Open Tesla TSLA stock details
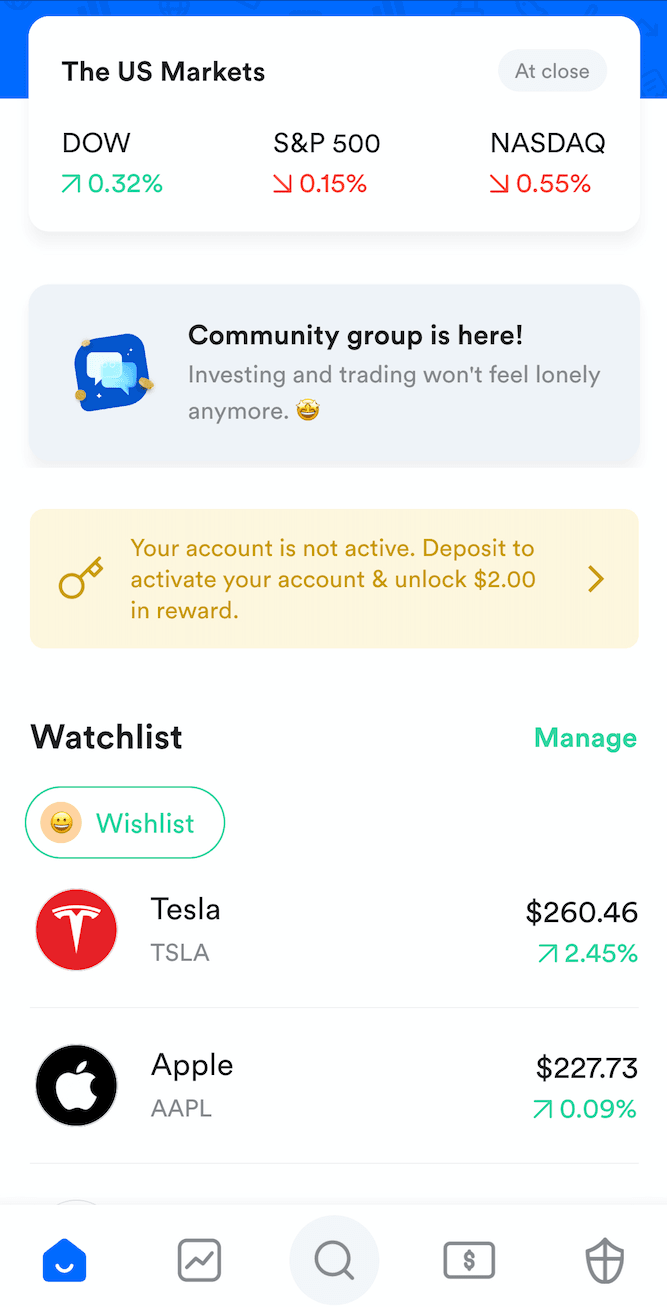Screen dimensions: 667x1307 point(334,930)
